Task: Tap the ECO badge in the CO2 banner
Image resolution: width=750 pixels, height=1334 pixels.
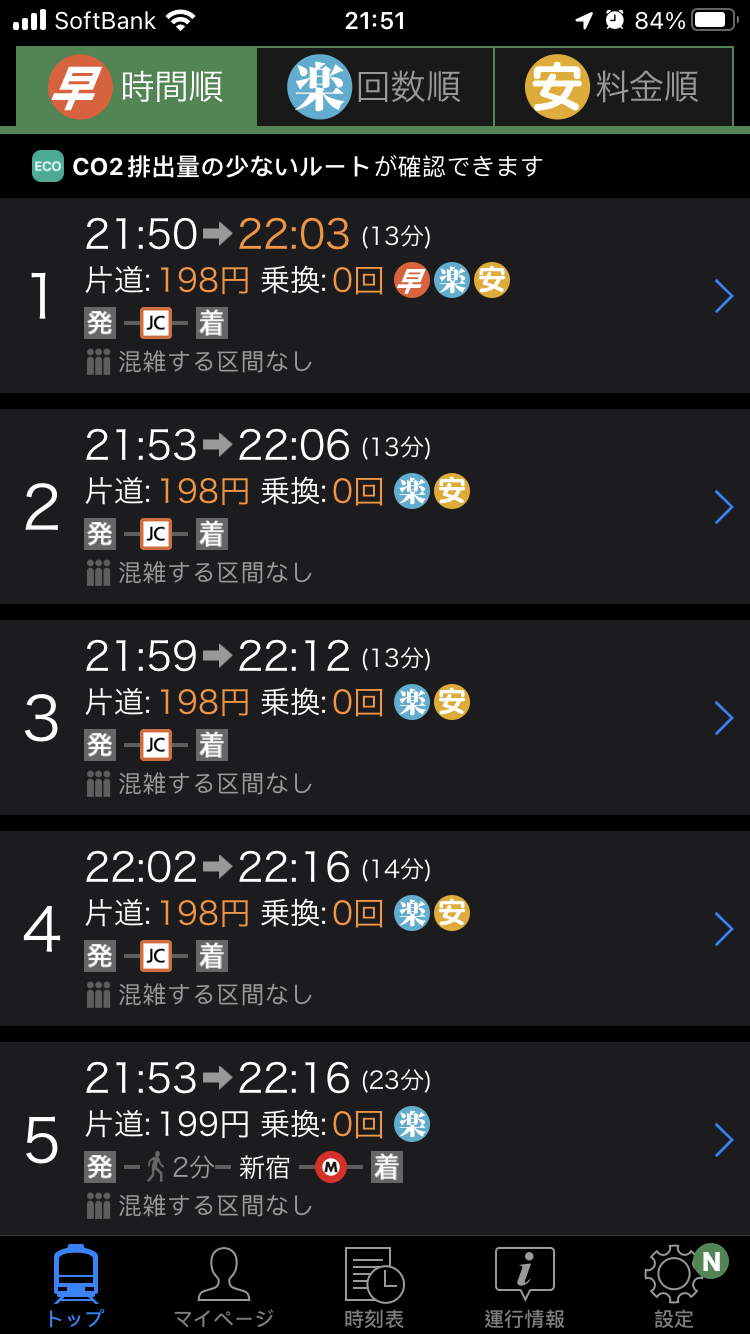Action: pyautogui.click(x=44, y=168)
